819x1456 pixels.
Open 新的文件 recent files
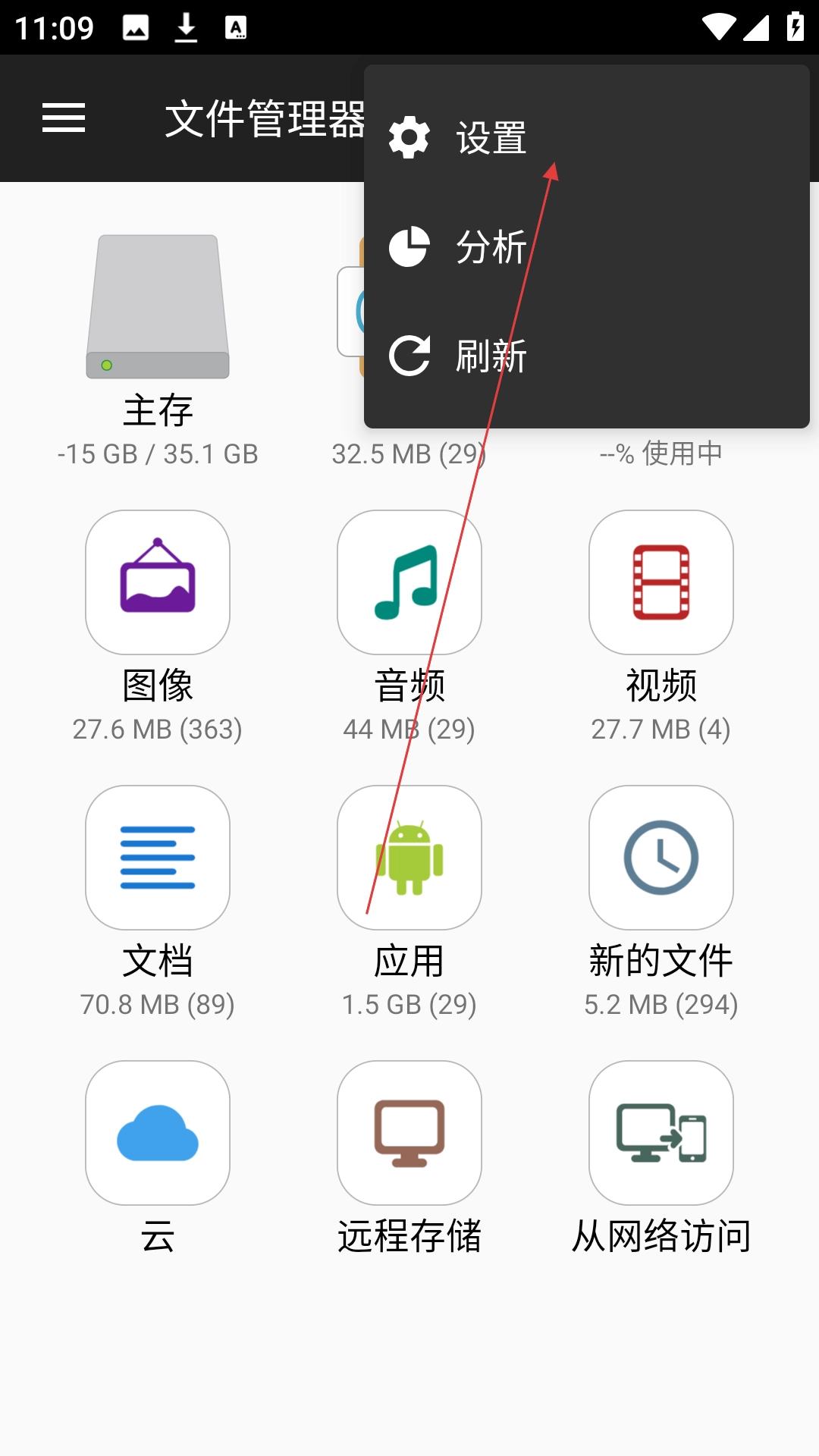coord(661,858)
